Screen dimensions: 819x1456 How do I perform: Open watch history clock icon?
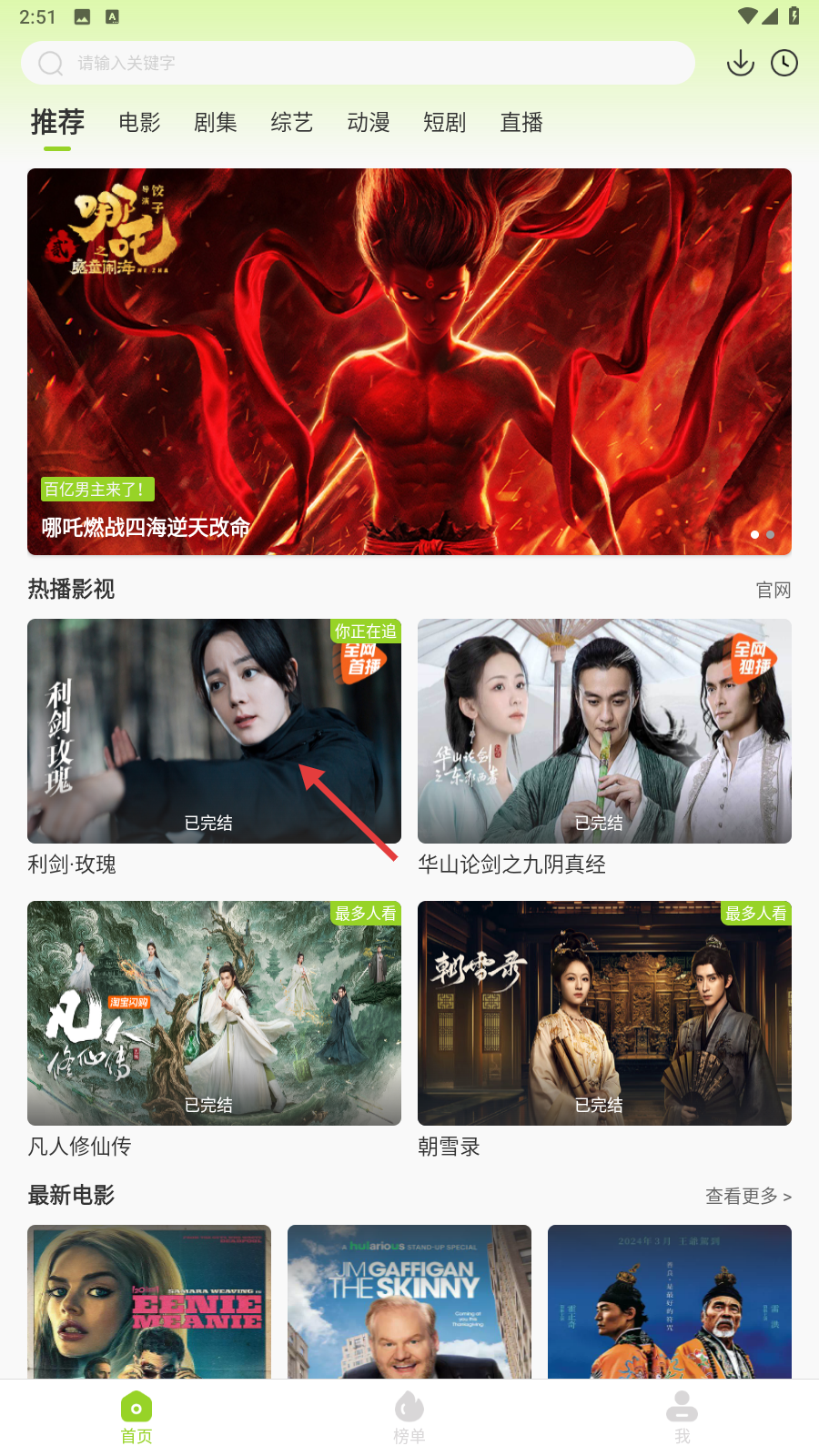pos(784,63)
